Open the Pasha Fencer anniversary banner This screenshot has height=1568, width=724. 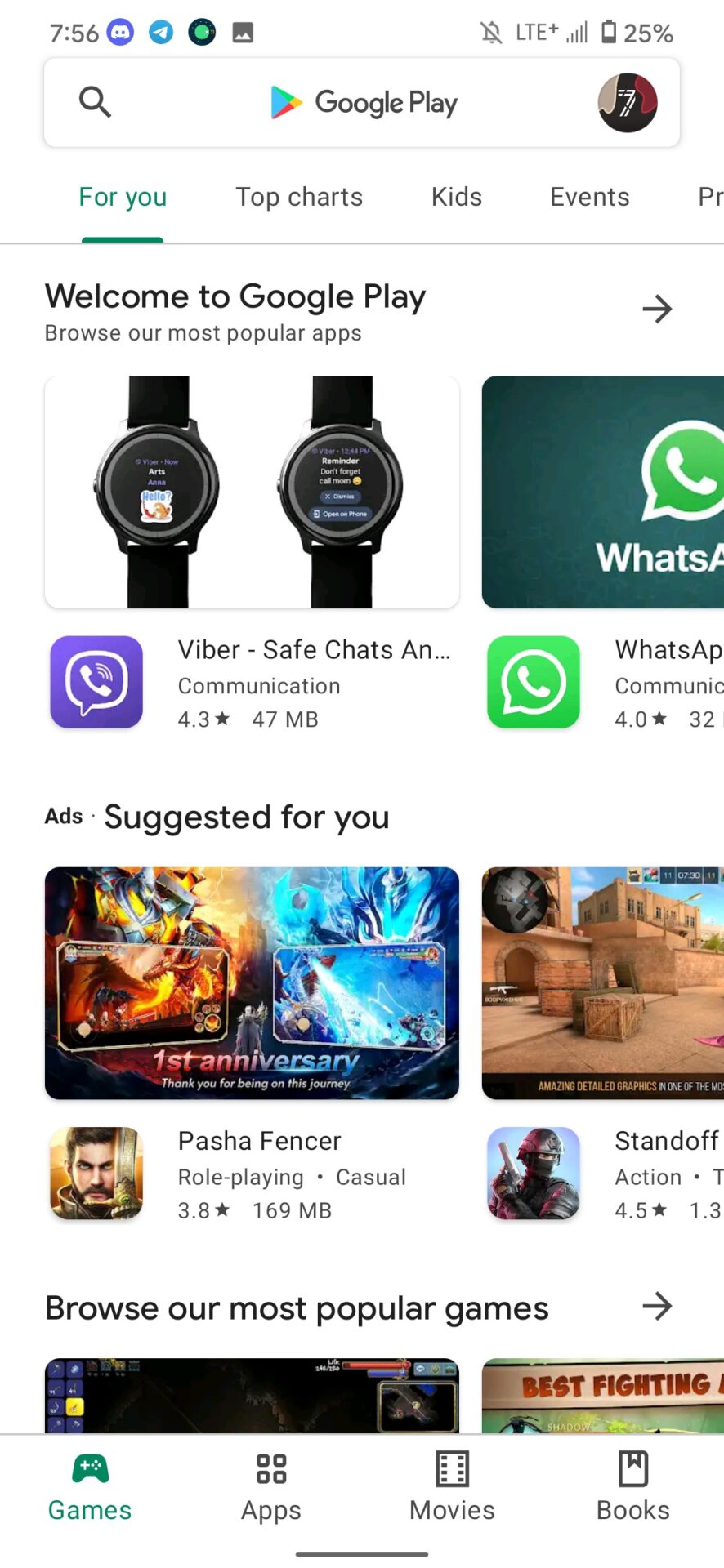(x=252, y=983)
